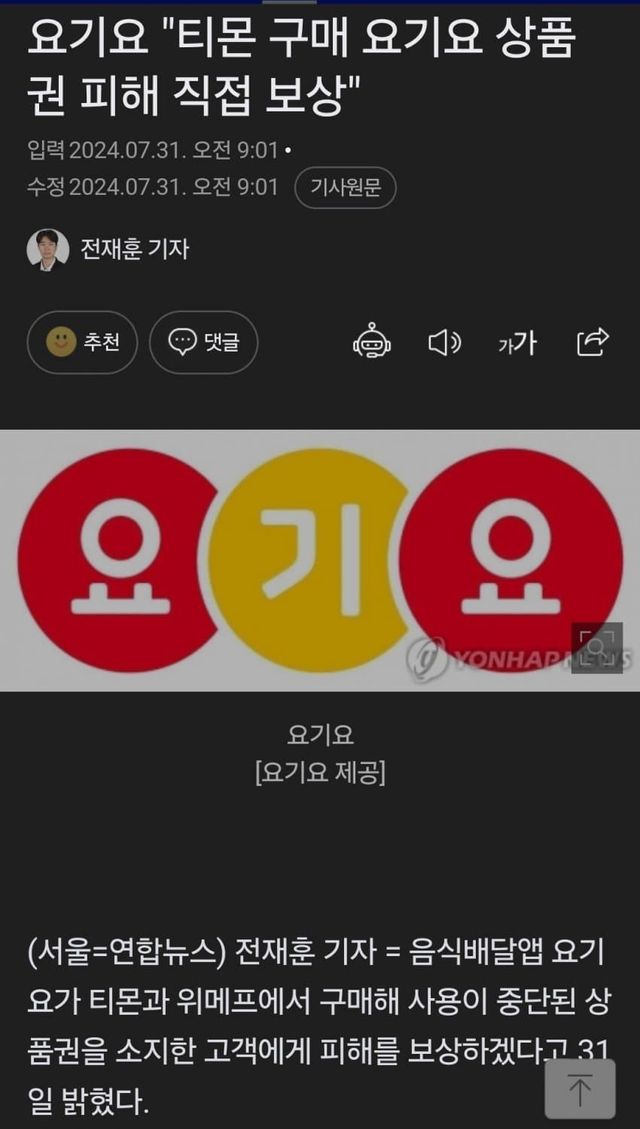Listen to the article with speaker icon

tap(445, 342)
